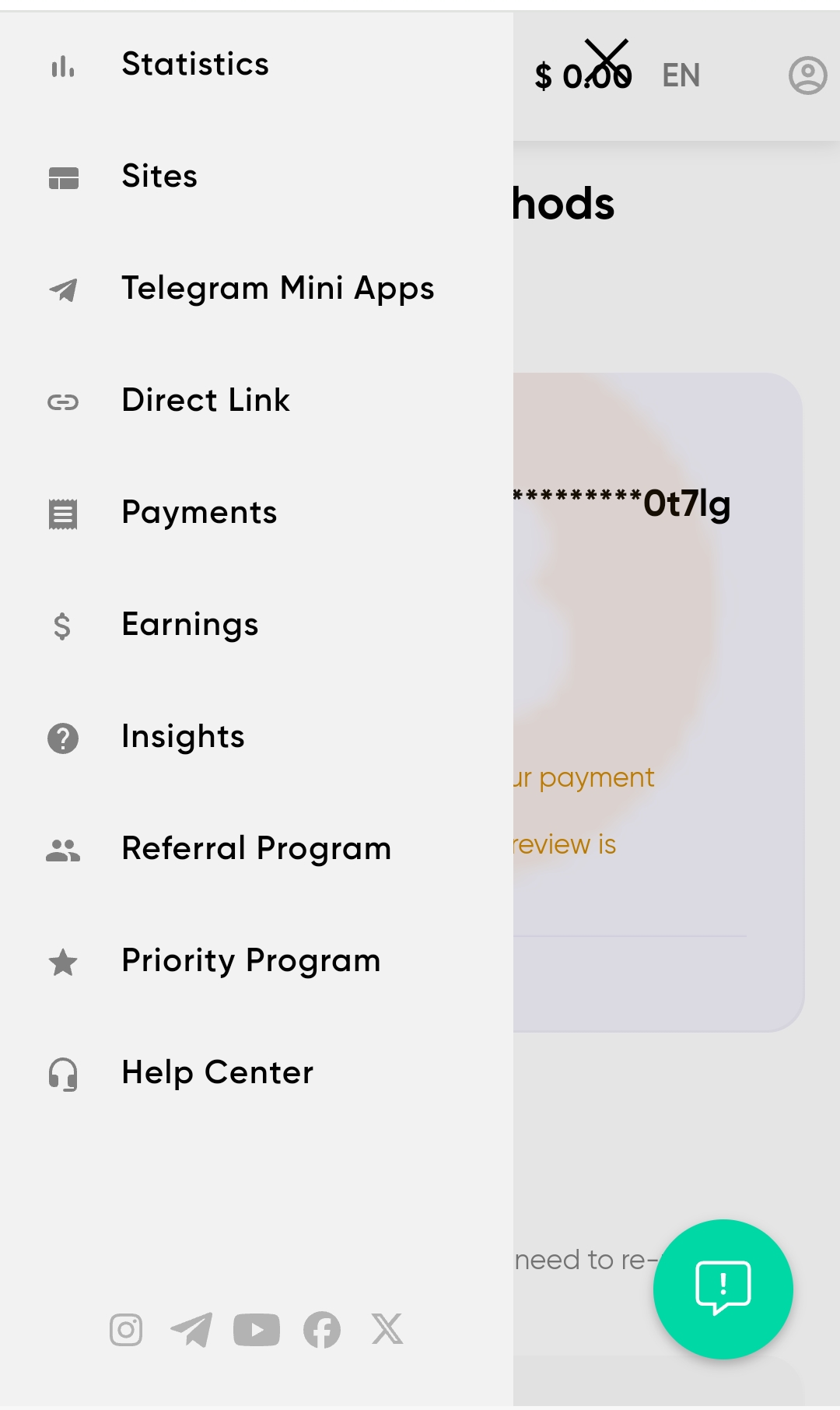Screen dimensions: 840x1410
Task: Change language from EN
Action: 681,75
